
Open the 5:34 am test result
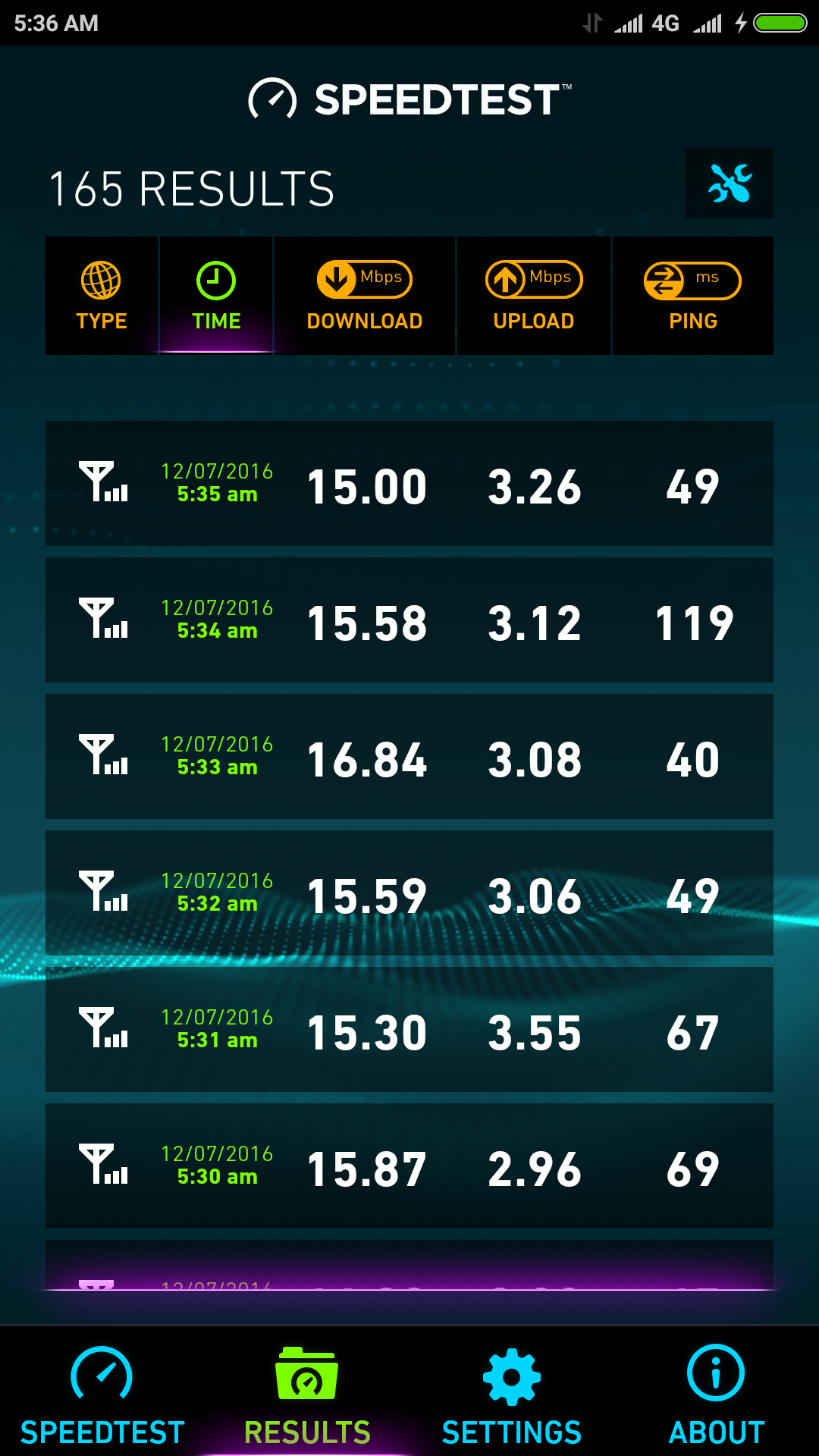[x=409, y=620]
